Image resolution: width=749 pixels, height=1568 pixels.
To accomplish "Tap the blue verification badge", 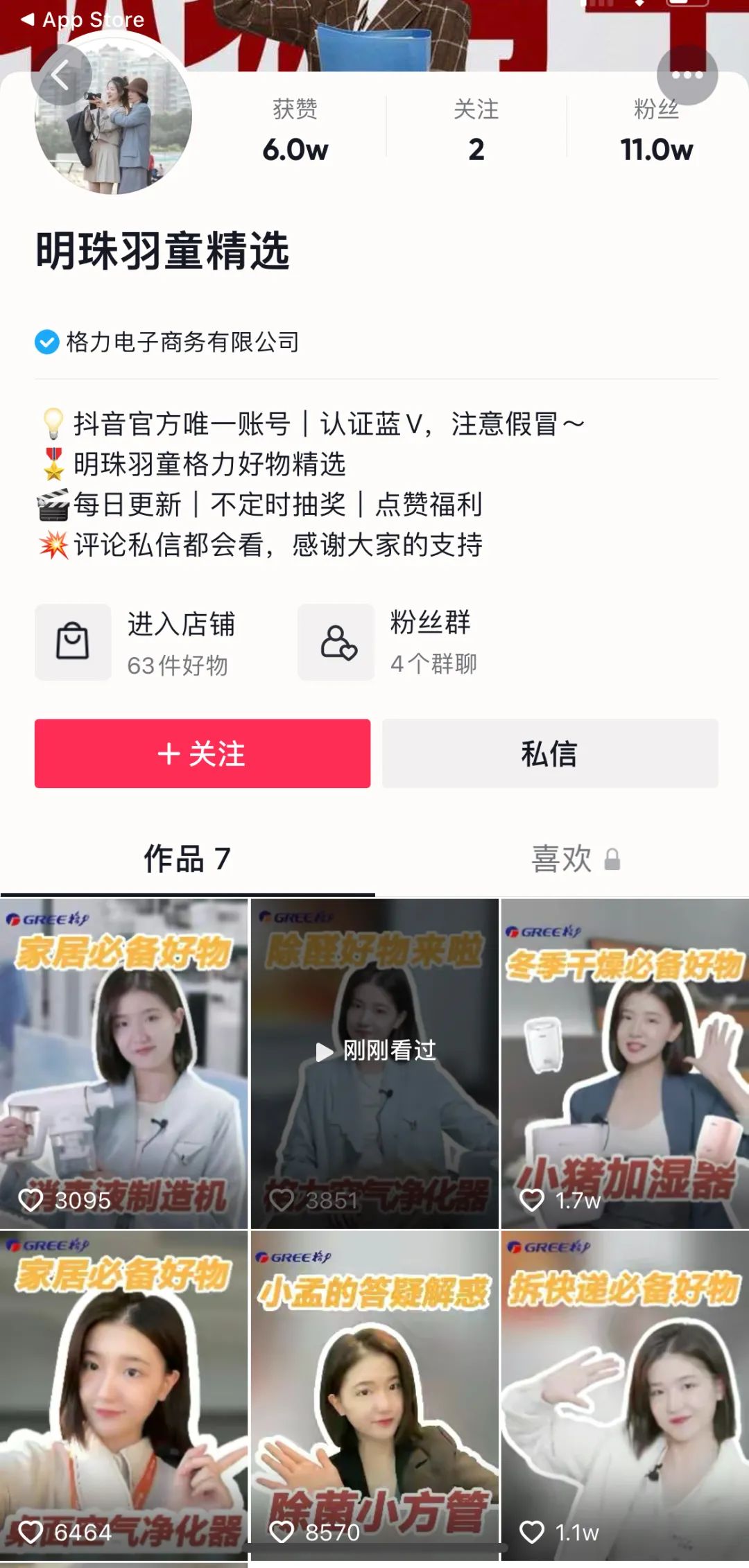I will click(x=46, y=341).
